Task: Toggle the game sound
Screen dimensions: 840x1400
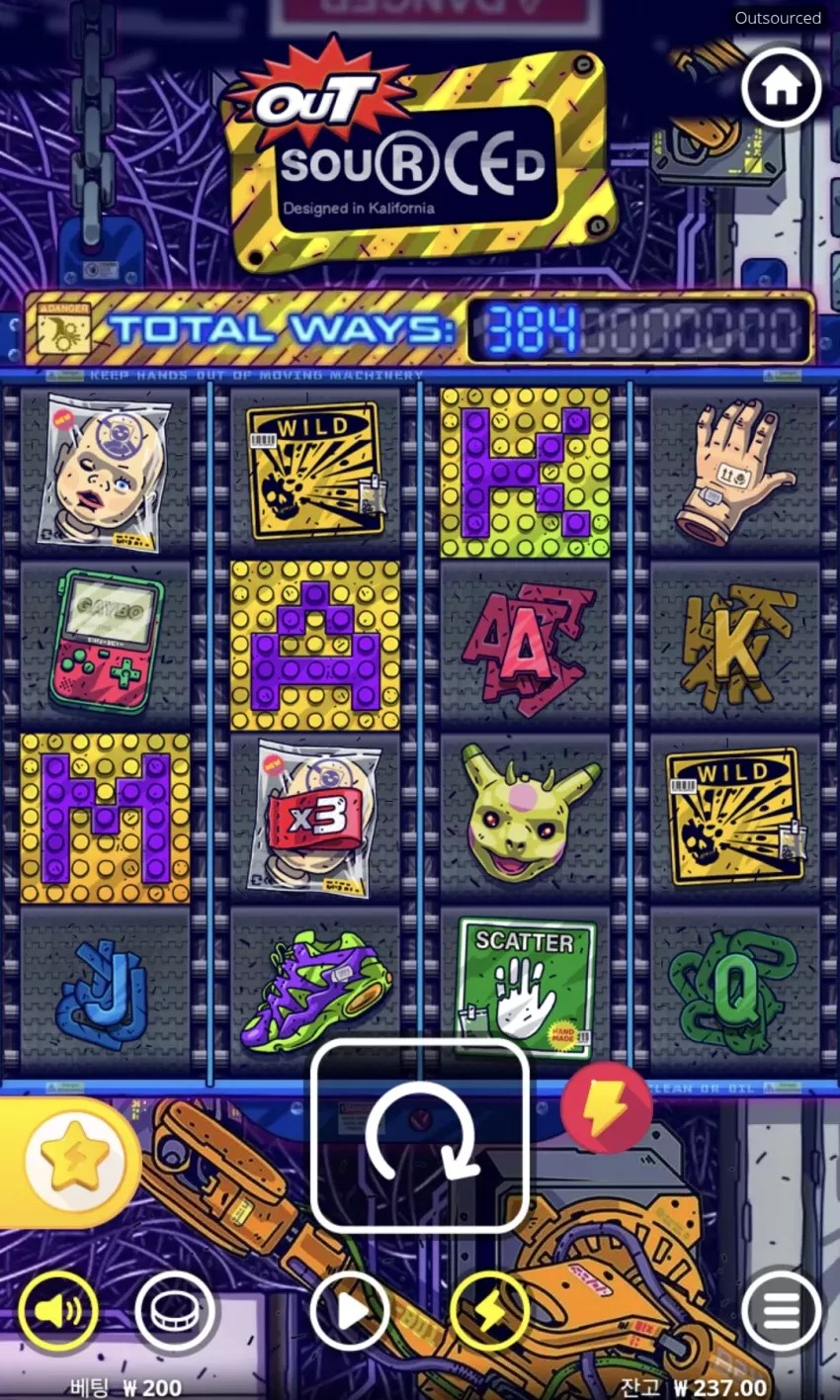Action: [x=58, y=1311]
